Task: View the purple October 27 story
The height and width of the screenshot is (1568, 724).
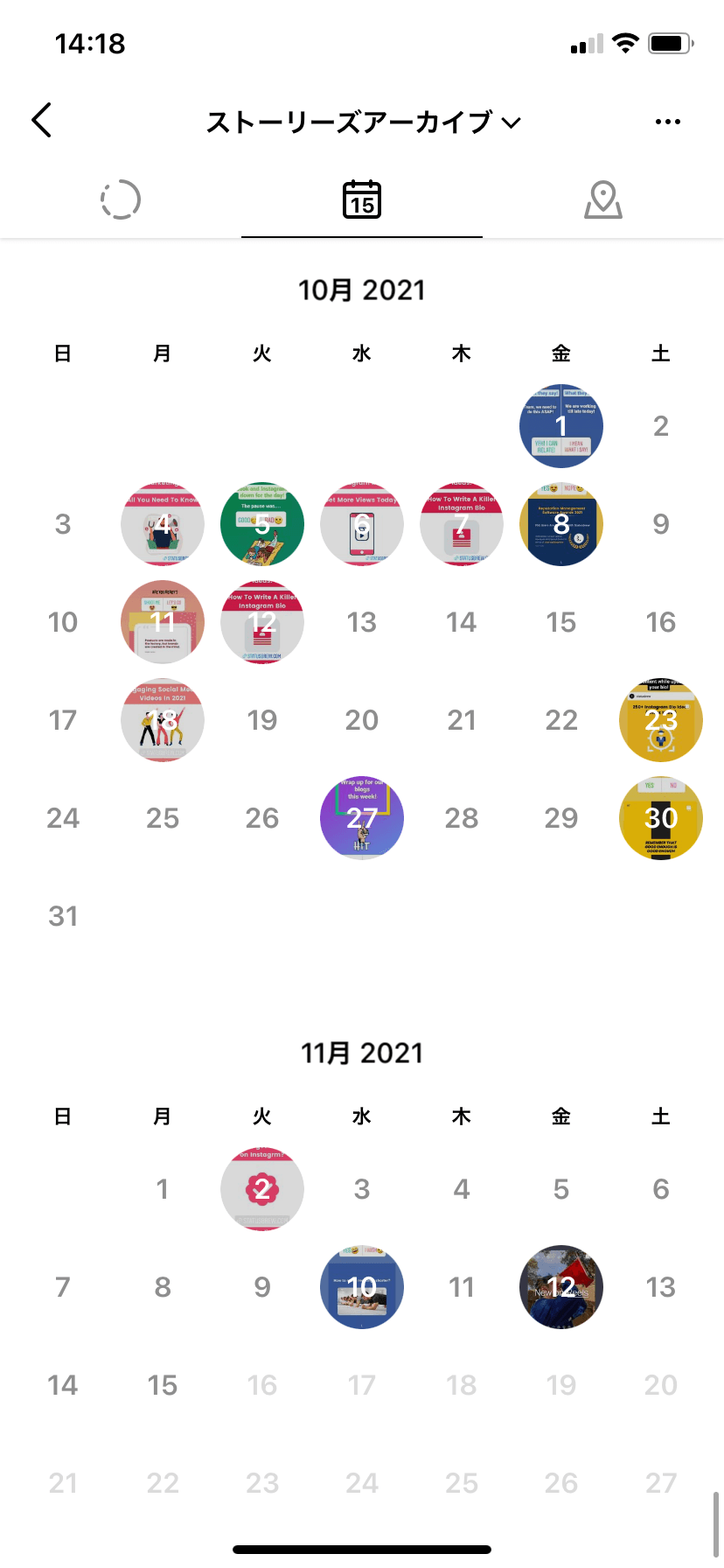Action: click(x=362, y=818)
